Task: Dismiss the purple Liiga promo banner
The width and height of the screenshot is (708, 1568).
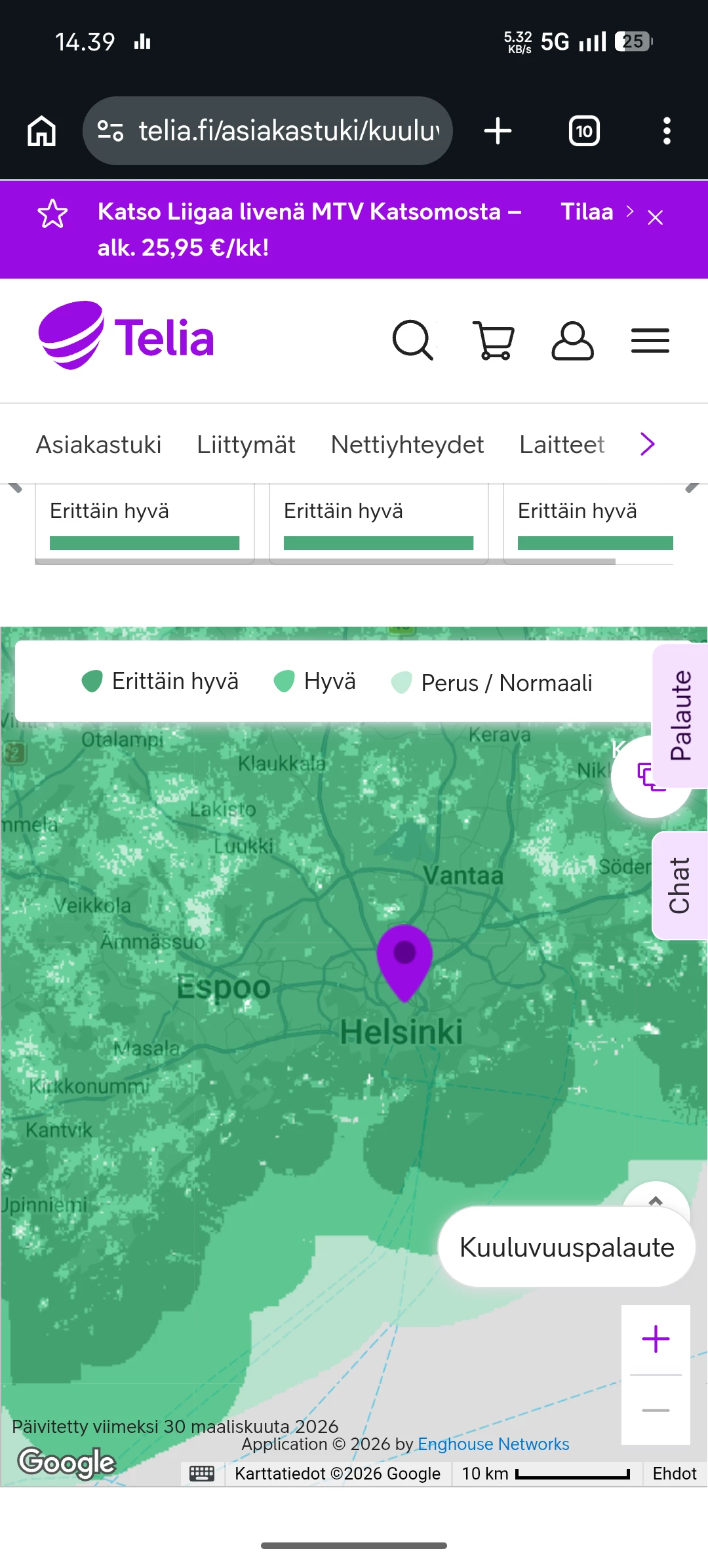Action: click(x=655, y=218)
